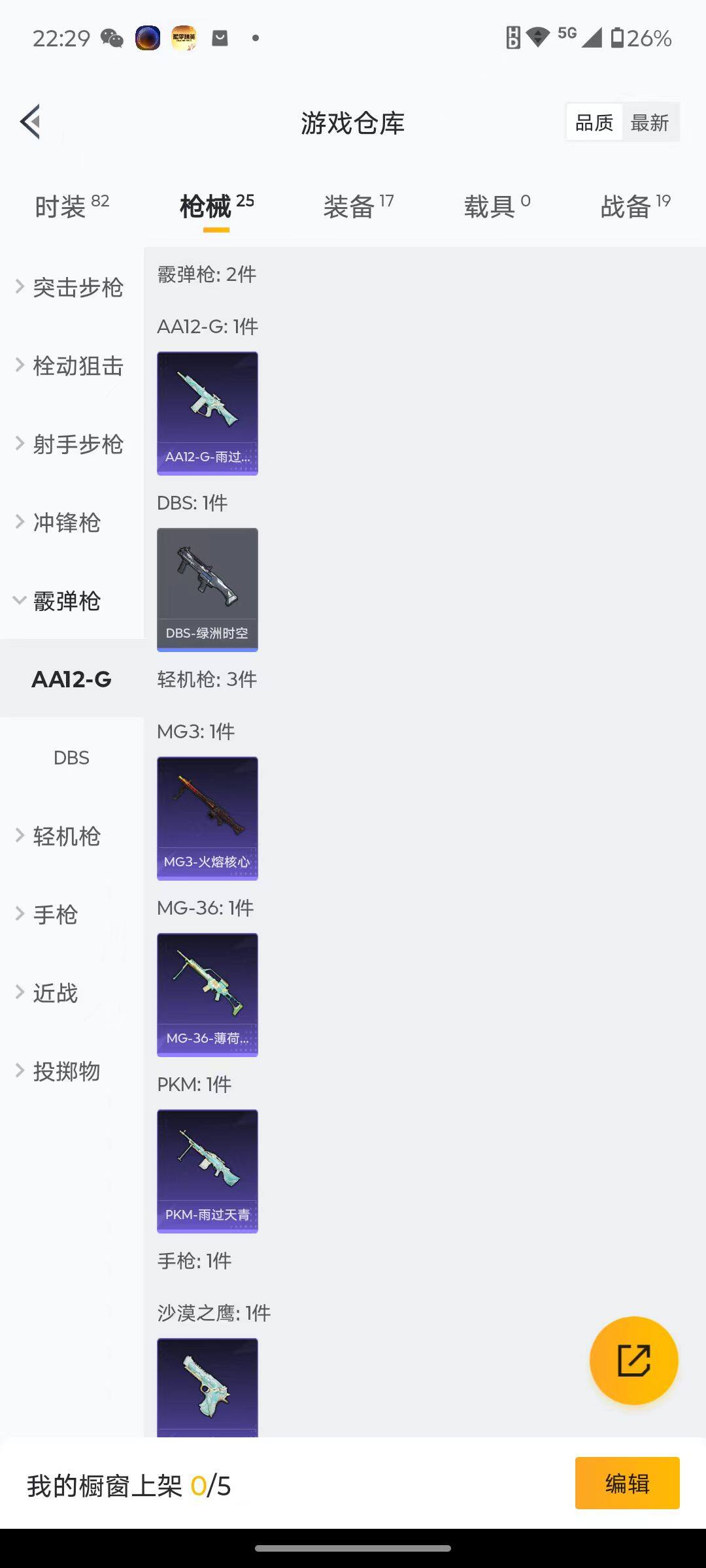This screenshot has height=1568, width=706.
Task: Select AA12-G in the left sidebar
Action: pyautogui.click(x=72, y=679)
